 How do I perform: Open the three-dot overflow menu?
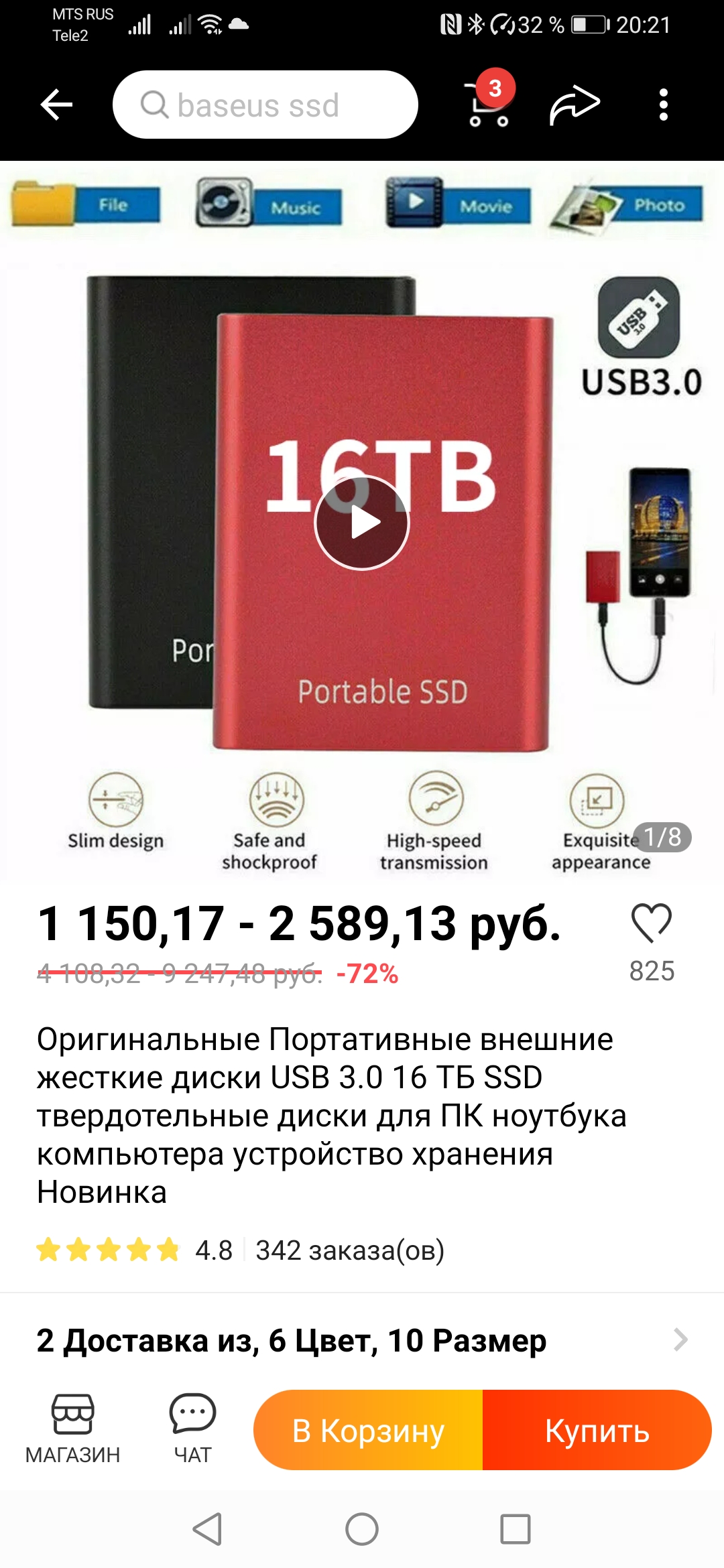point(663,105)
